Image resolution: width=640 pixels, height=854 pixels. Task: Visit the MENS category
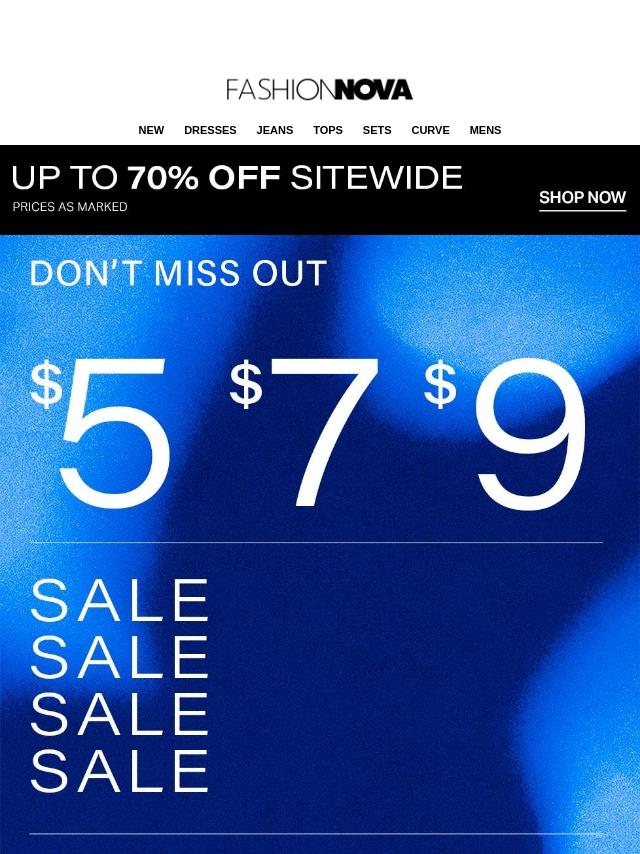[485, 130]
